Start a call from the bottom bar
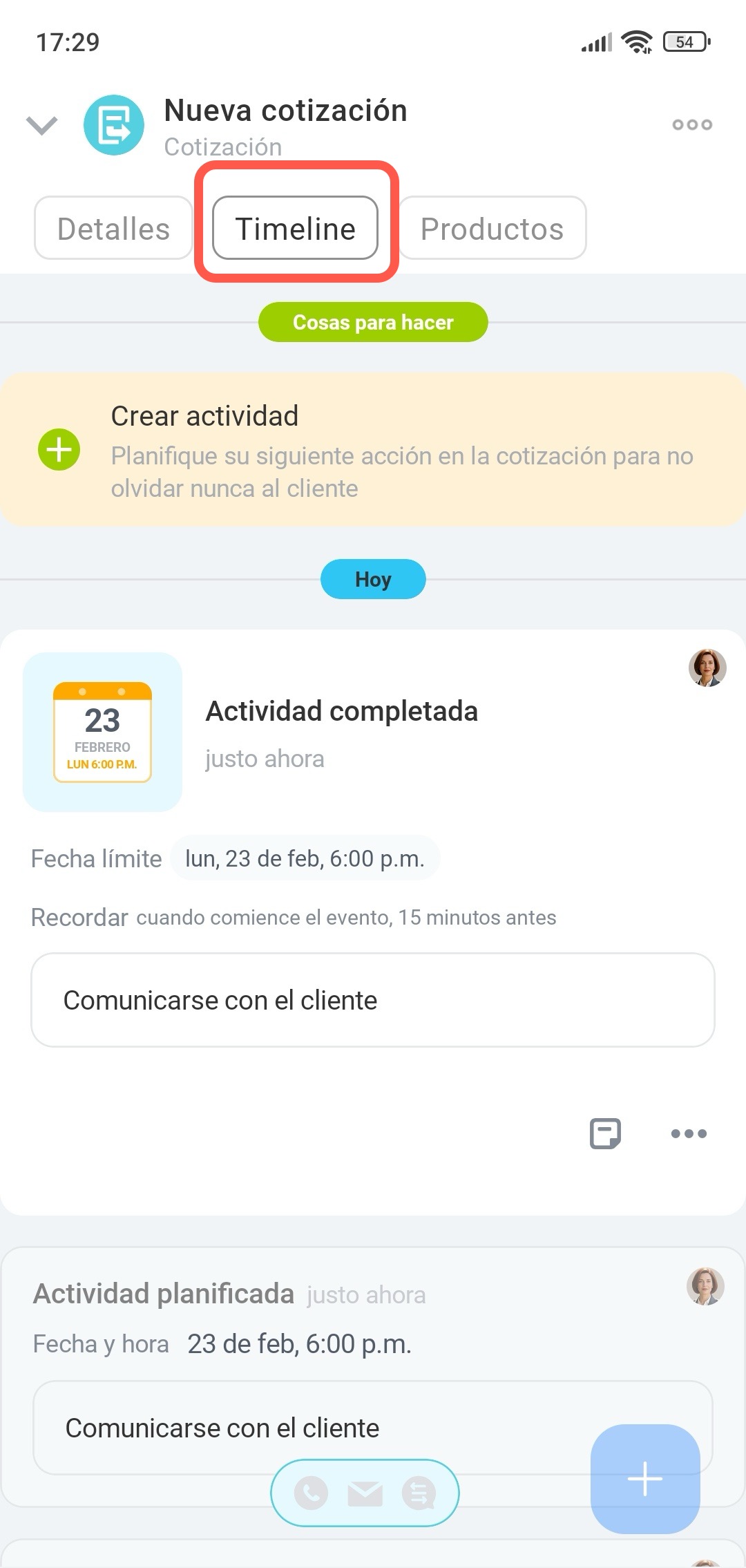 tap(312, 1493)
